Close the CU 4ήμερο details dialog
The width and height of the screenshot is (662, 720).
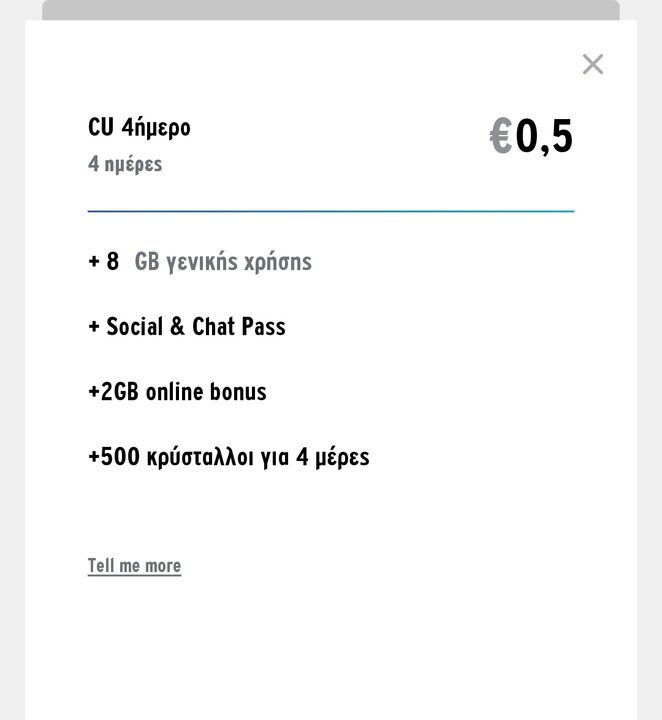pyautogui.click(x=593, y=65)
